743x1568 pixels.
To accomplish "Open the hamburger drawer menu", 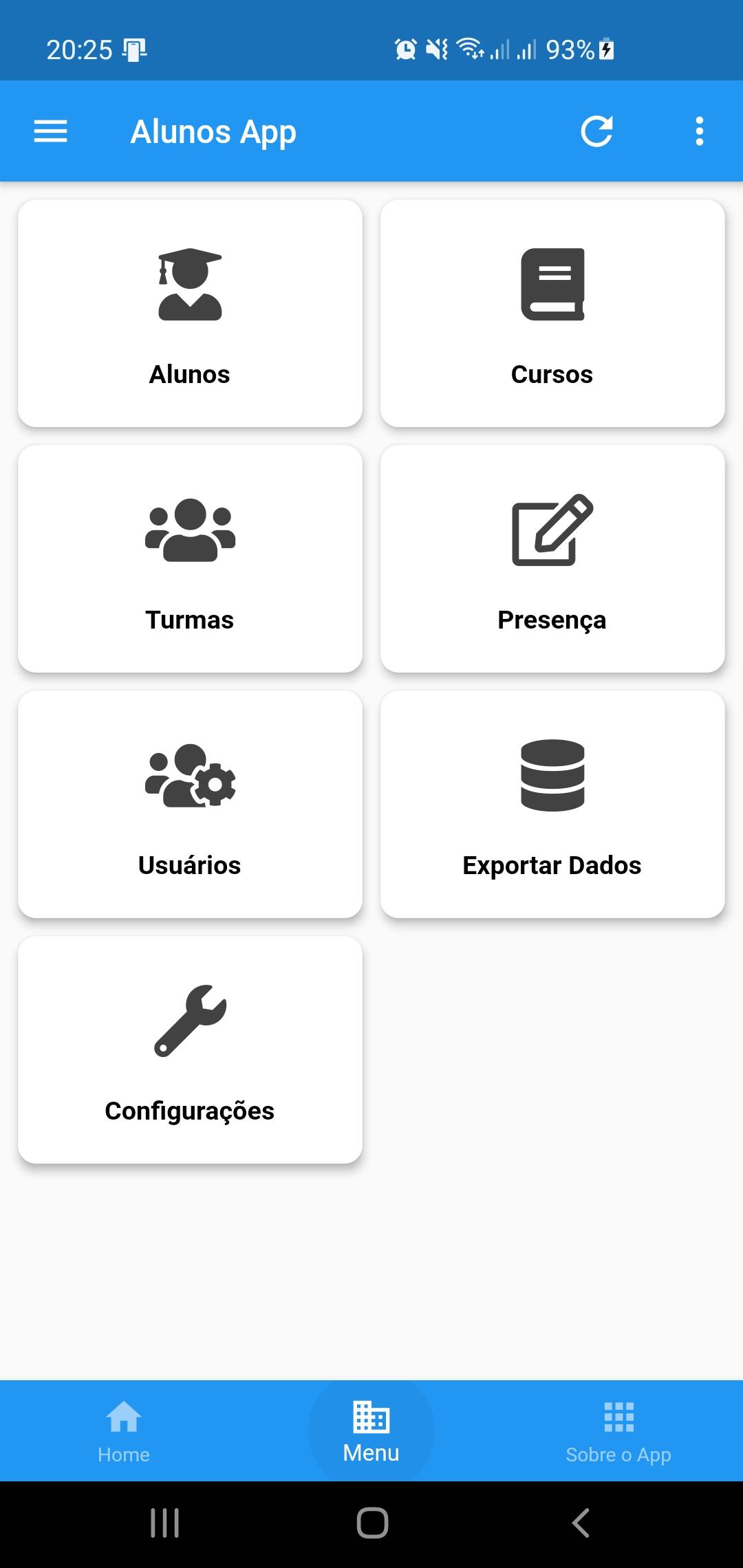I will click(x=51, y=131).
